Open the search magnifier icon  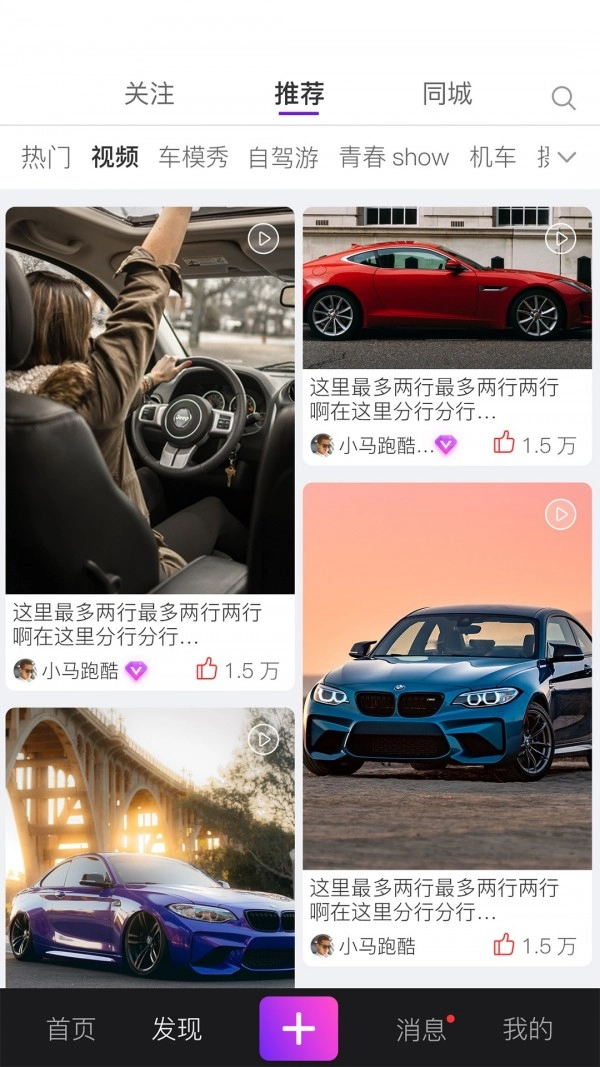(563, 98)
